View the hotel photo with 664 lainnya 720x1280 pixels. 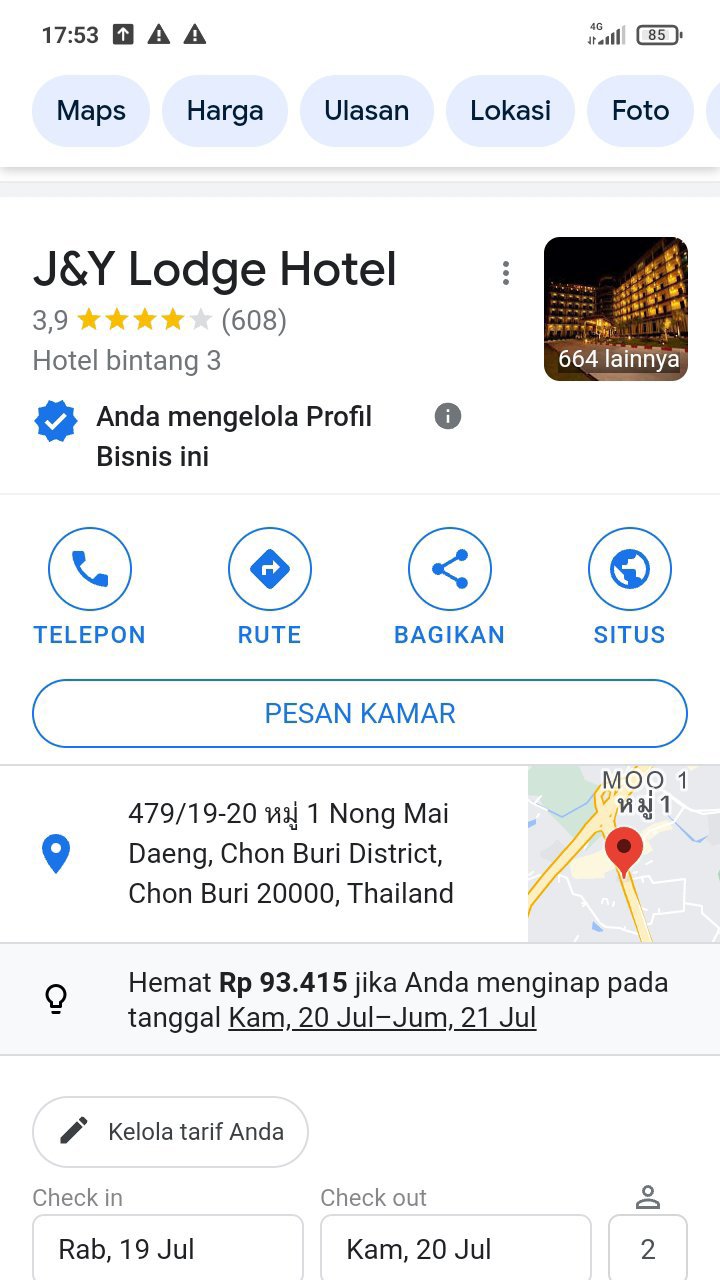pos(616,309)
